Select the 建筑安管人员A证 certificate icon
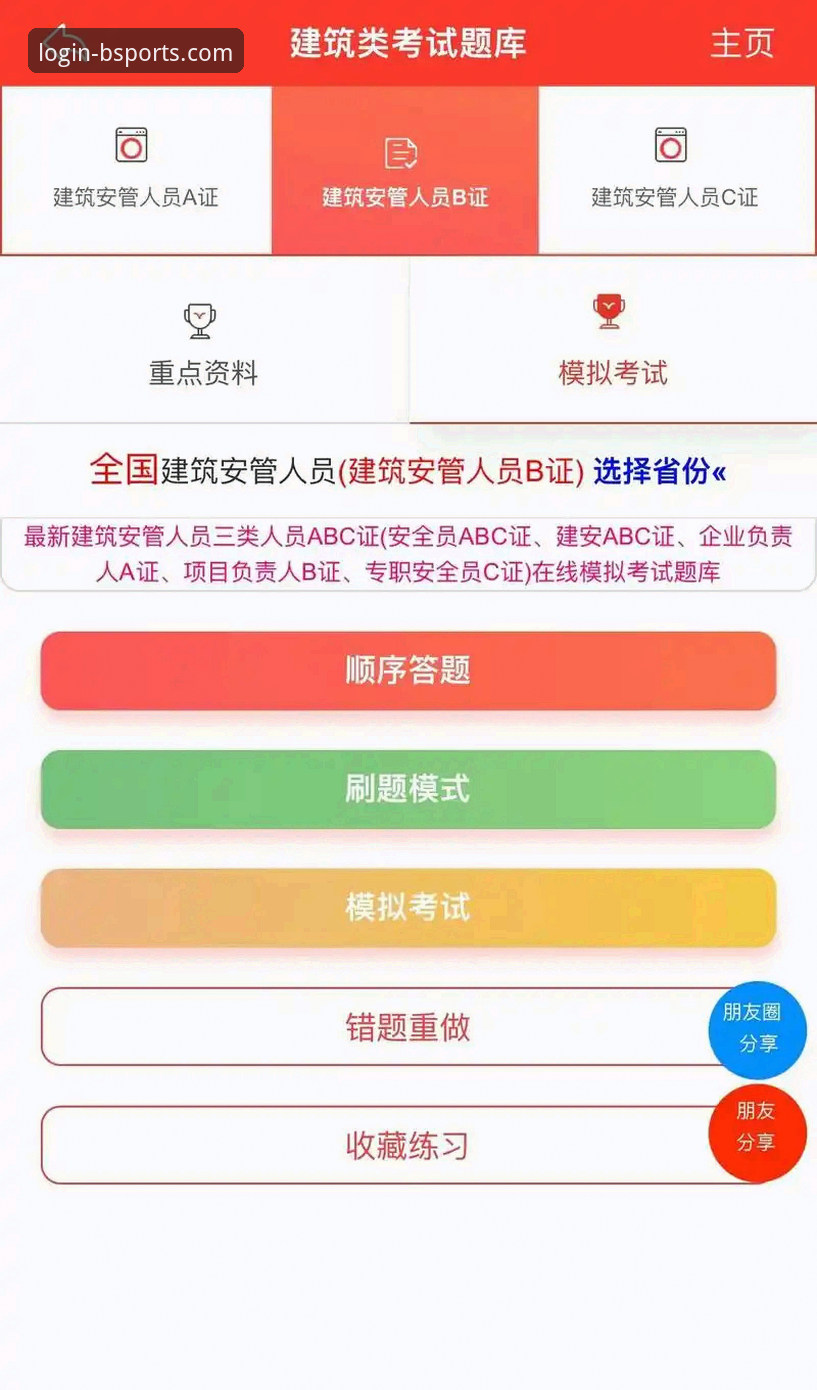The image size is (817, 1390). (x=135, y=145)
